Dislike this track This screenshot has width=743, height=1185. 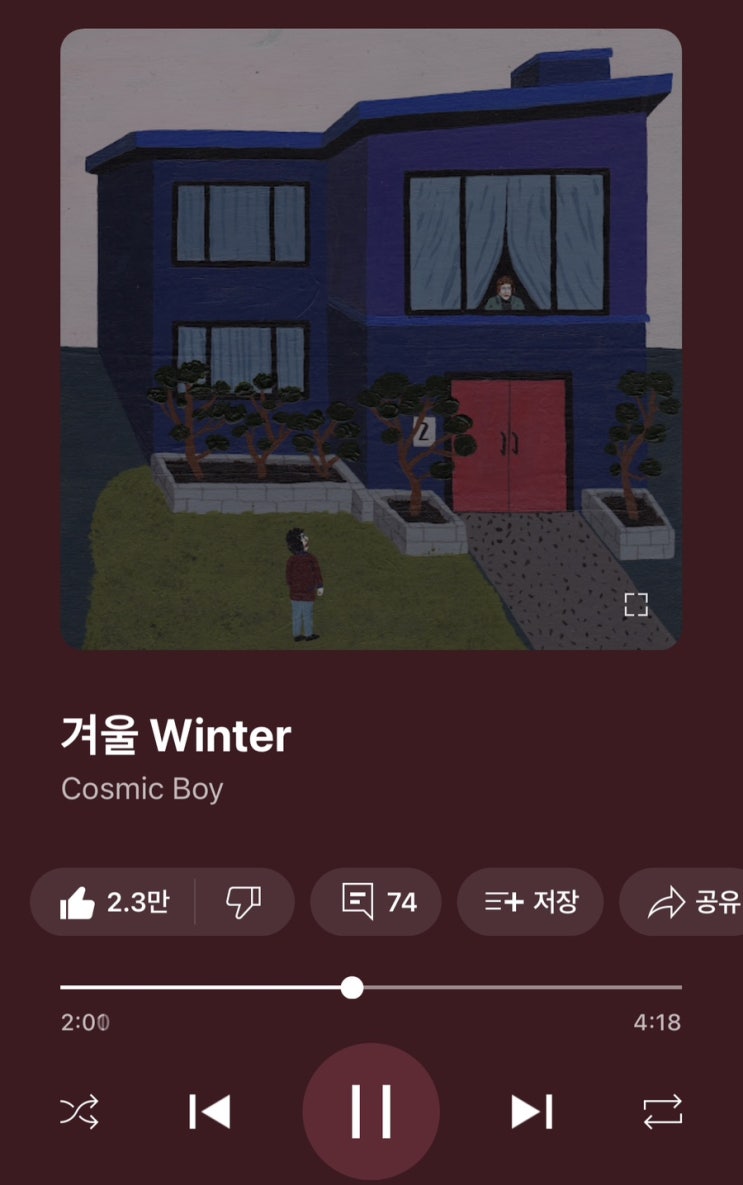tap(243, 902)
